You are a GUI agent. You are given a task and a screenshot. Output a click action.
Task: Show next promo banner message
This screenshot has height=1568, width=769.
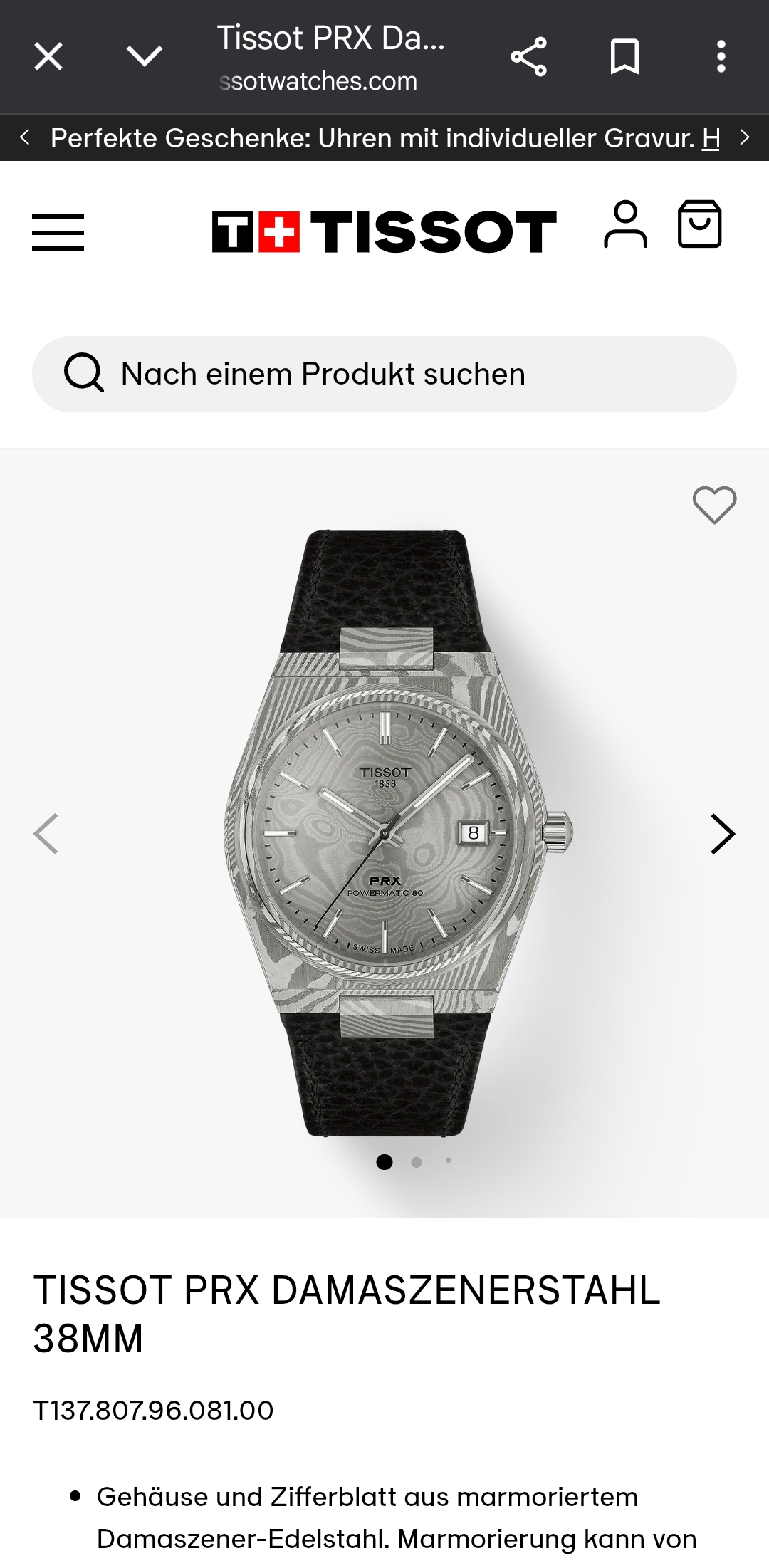pyautogui.click(x=745, y=137)
